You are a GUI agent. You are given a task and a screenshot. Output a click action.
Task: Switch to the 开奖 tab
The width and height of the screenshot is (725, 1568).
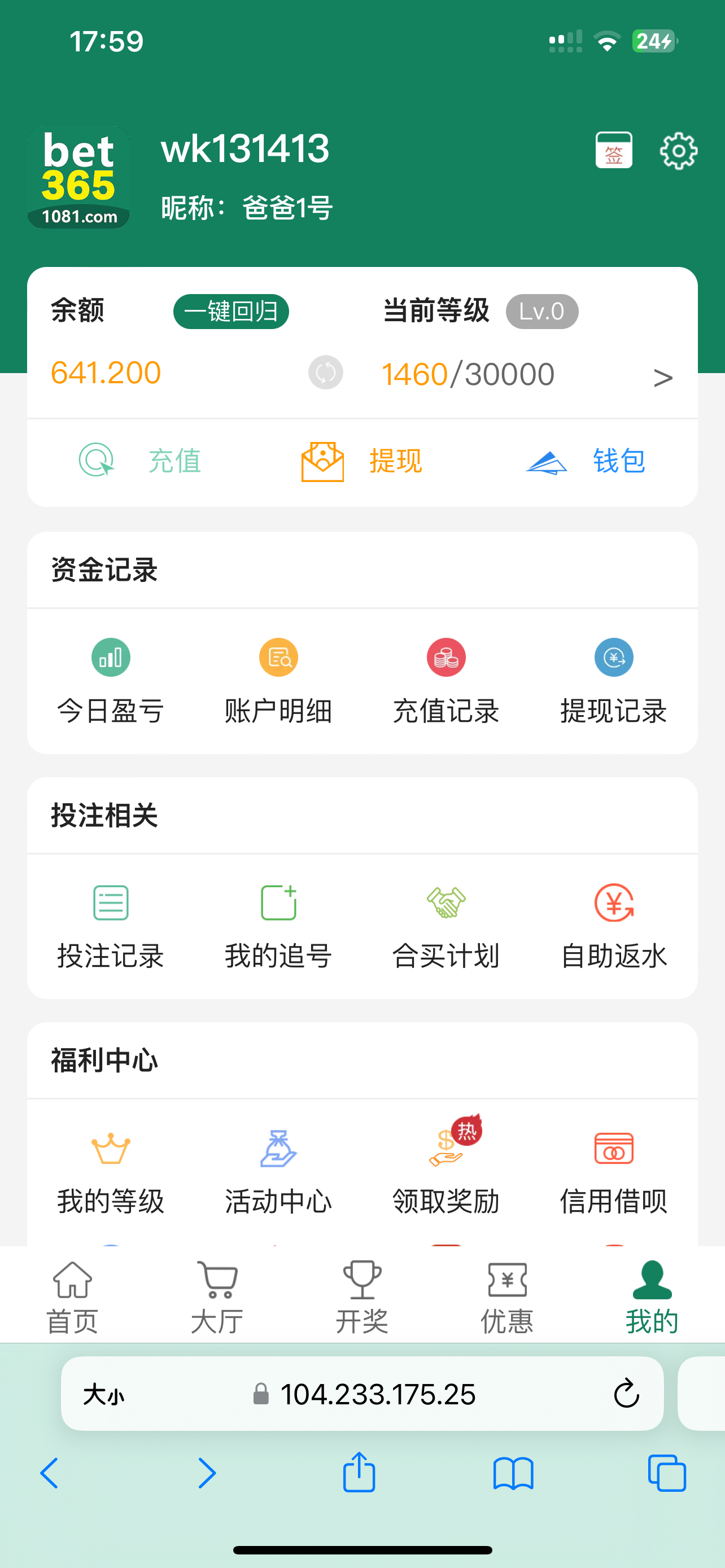pos(362,1297)
